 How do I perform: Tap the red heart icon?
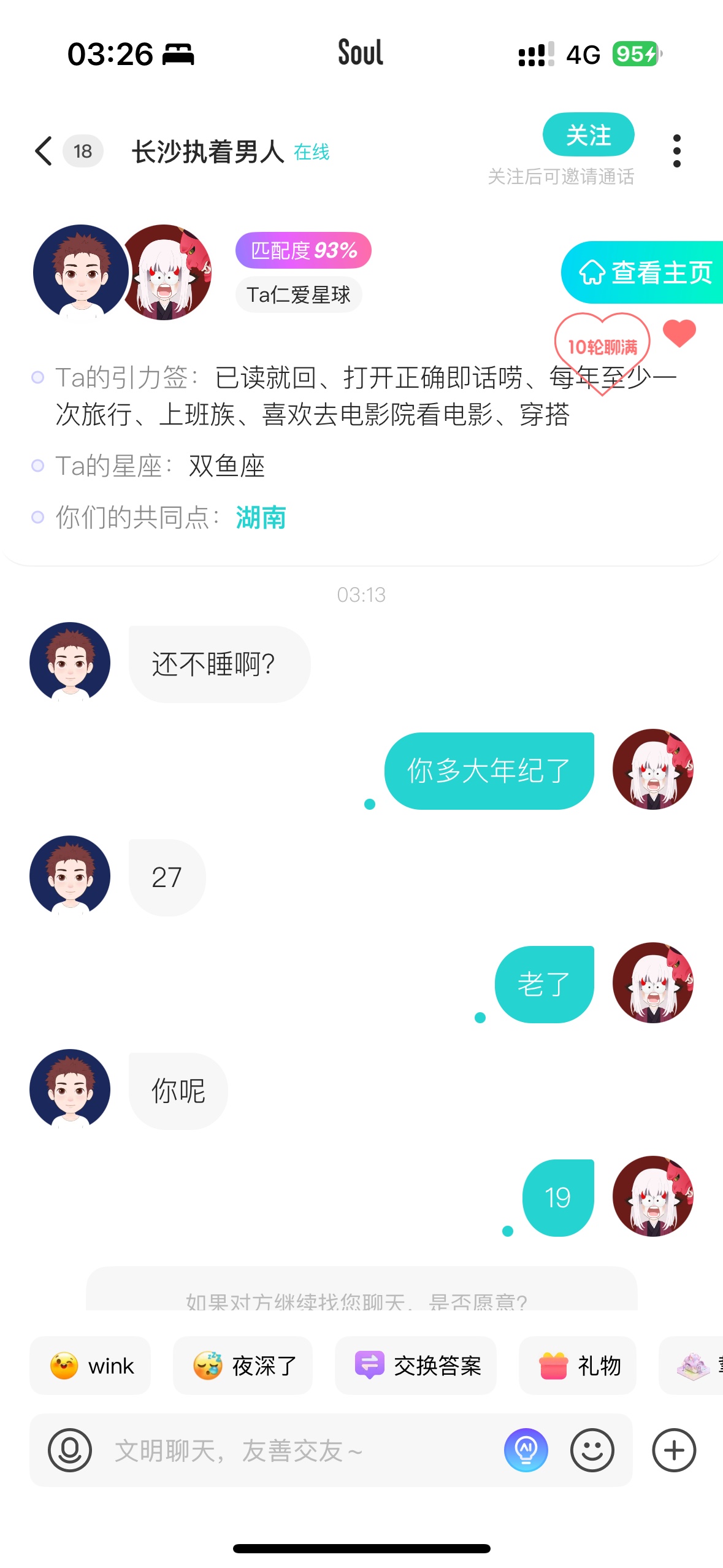[679, 334]
